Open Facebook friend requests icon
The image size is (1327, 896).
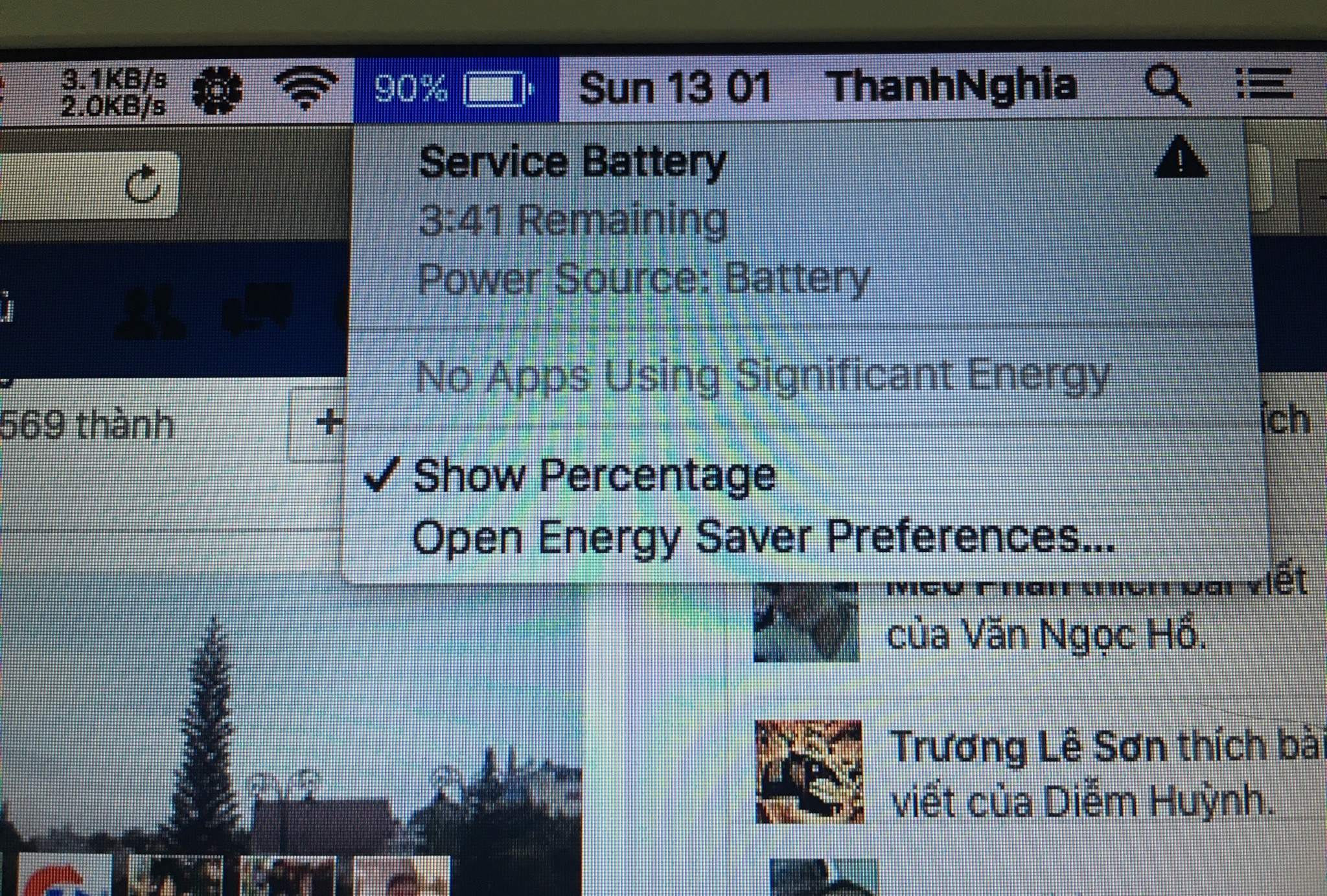tap(152, 312)
